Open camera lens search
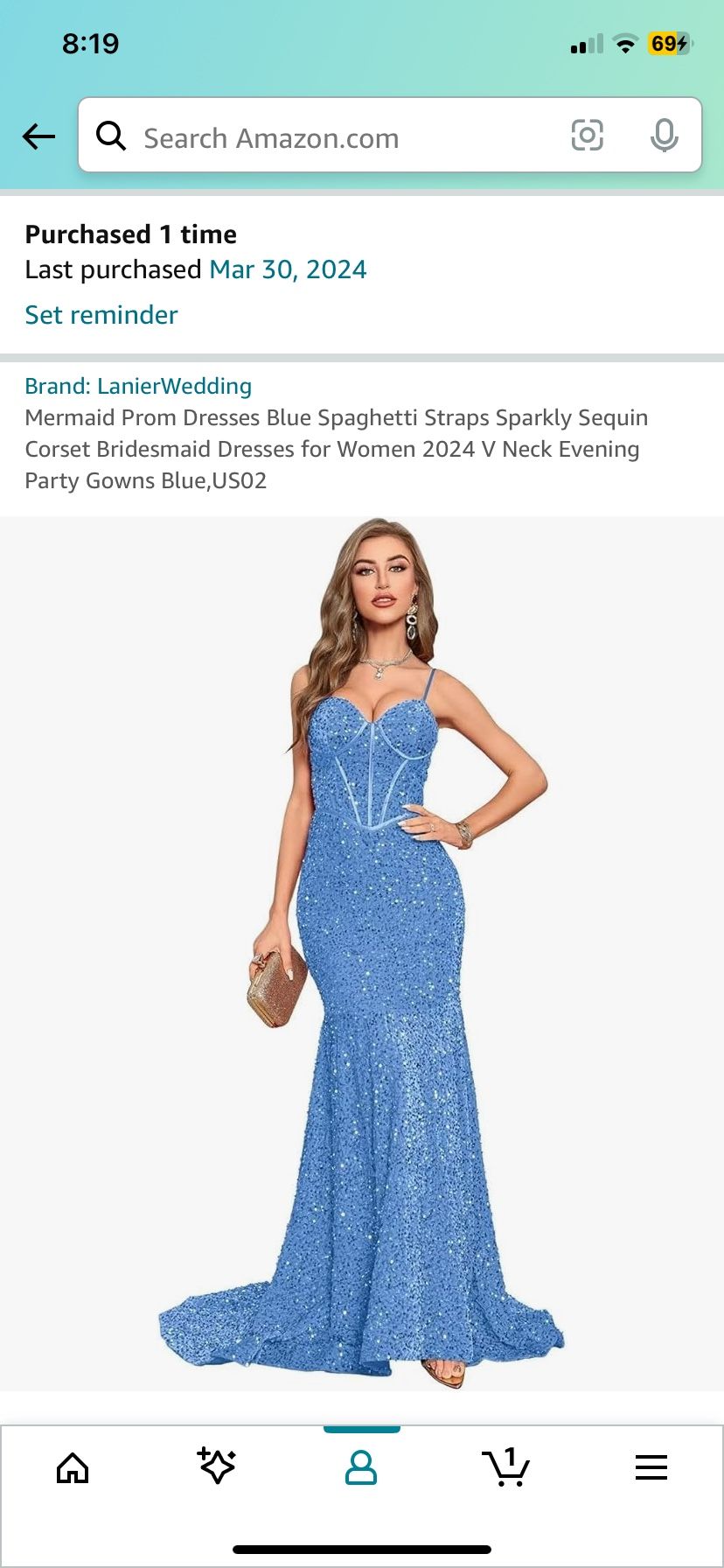The width and height of the screenshot is (724, 1568). tap(587, 136)
